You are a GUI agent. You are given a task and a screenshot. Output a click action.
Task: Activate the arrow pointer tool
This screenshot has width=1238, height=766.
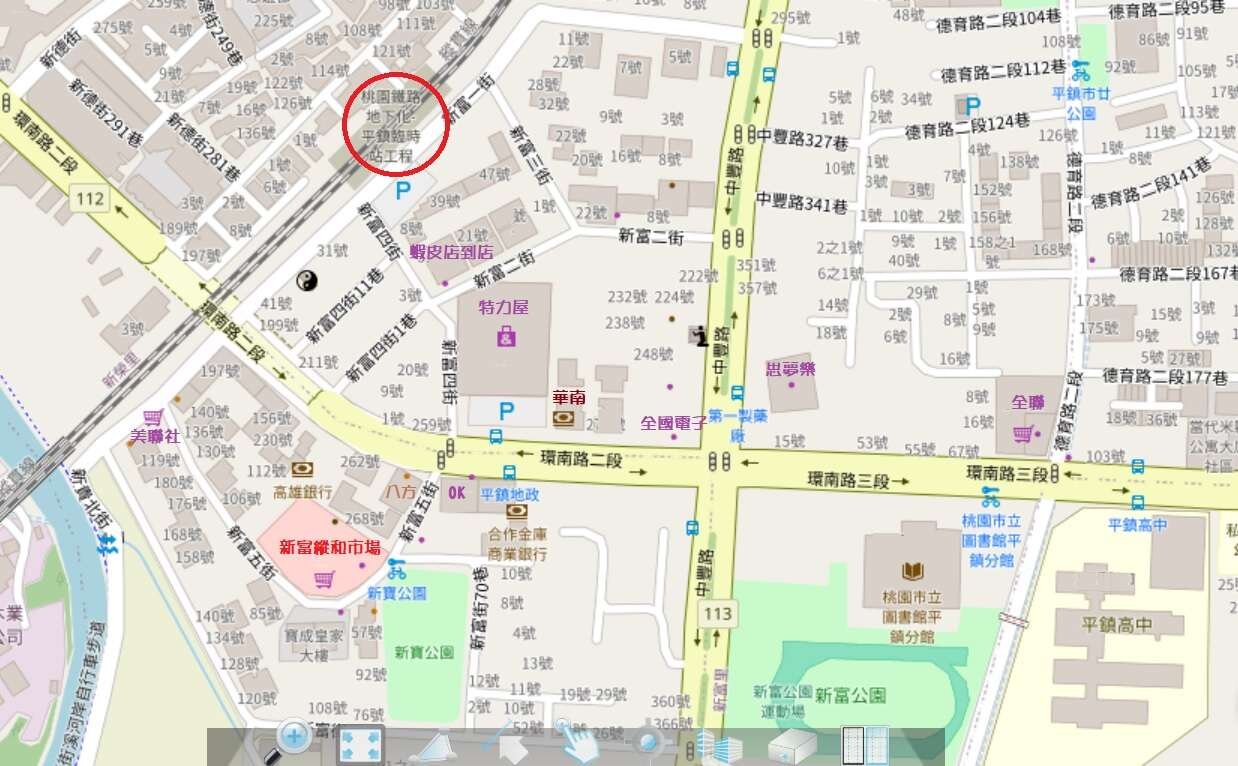point(509,746)
